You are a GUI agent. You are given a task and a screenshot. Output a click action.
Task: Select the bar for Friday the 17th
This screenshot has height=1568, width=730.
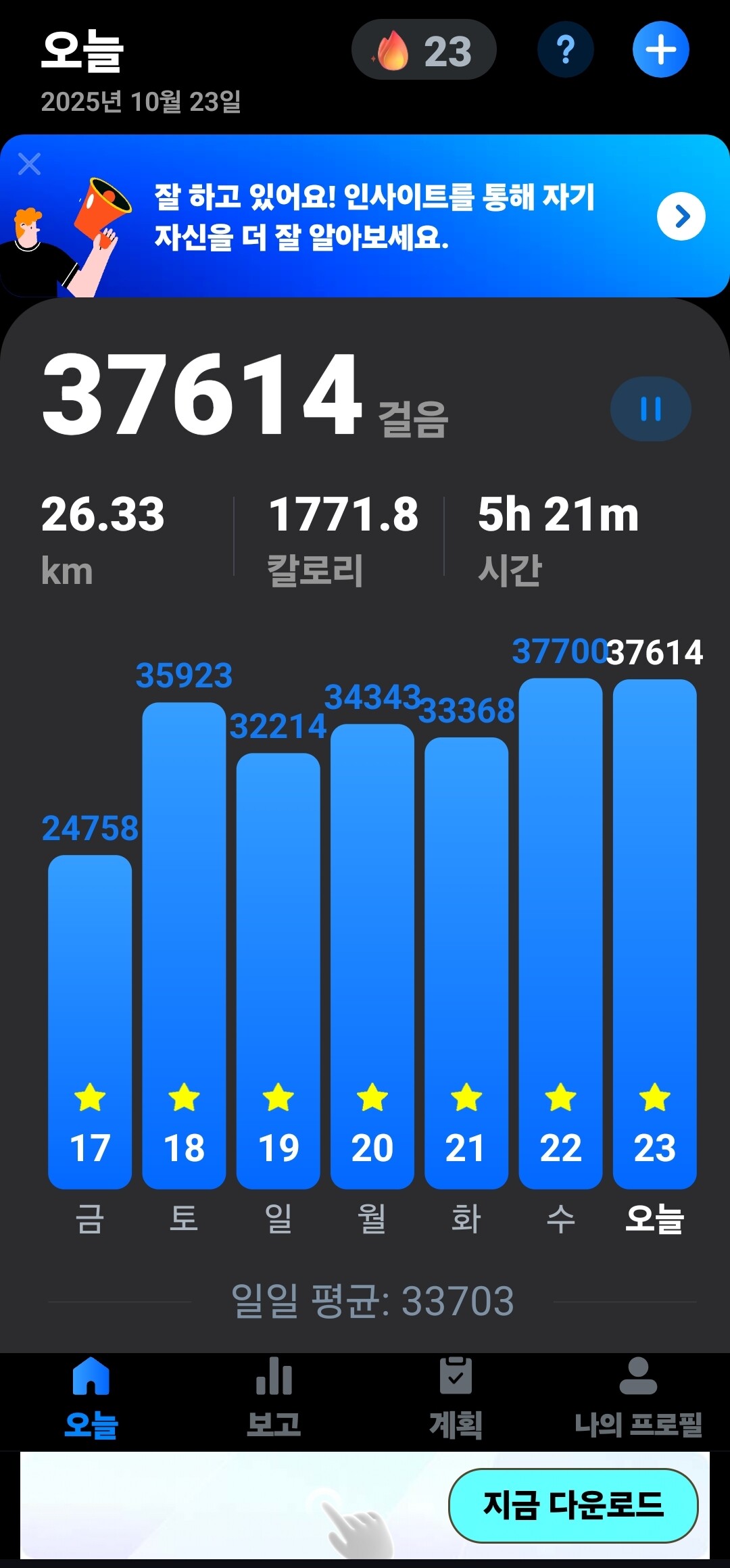tap(90, 1021)
